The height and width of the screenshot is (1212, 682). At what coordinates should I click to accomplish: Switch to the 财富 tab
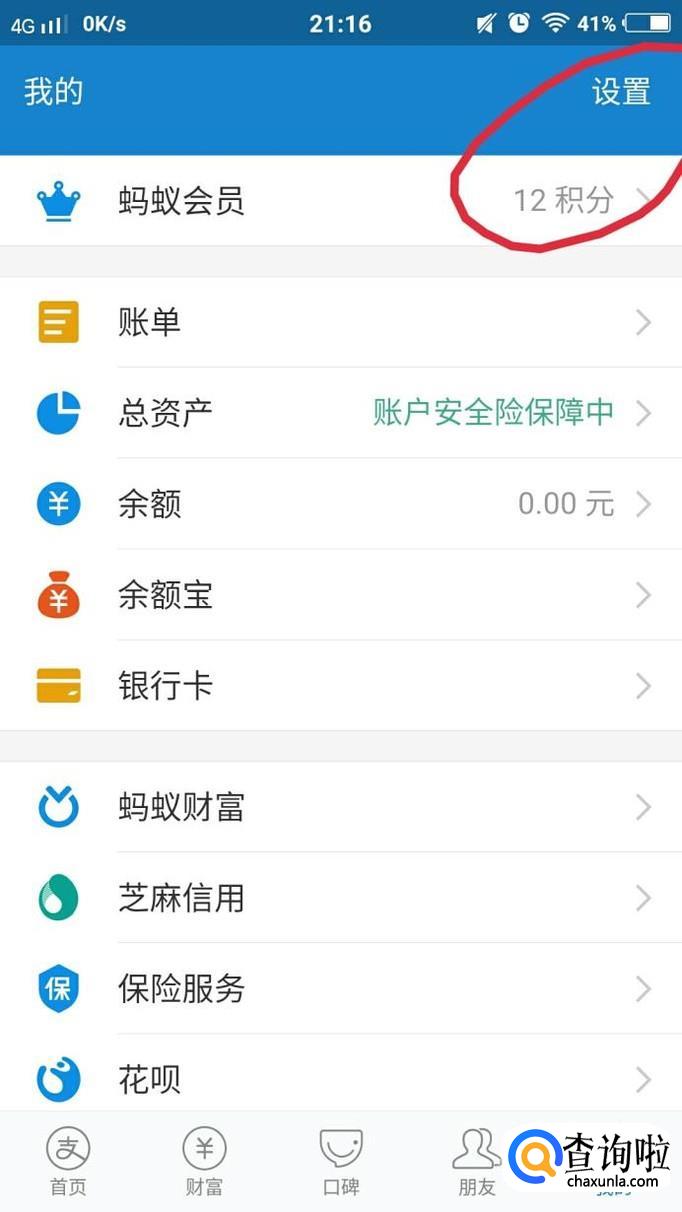[x=204, y=1162]
